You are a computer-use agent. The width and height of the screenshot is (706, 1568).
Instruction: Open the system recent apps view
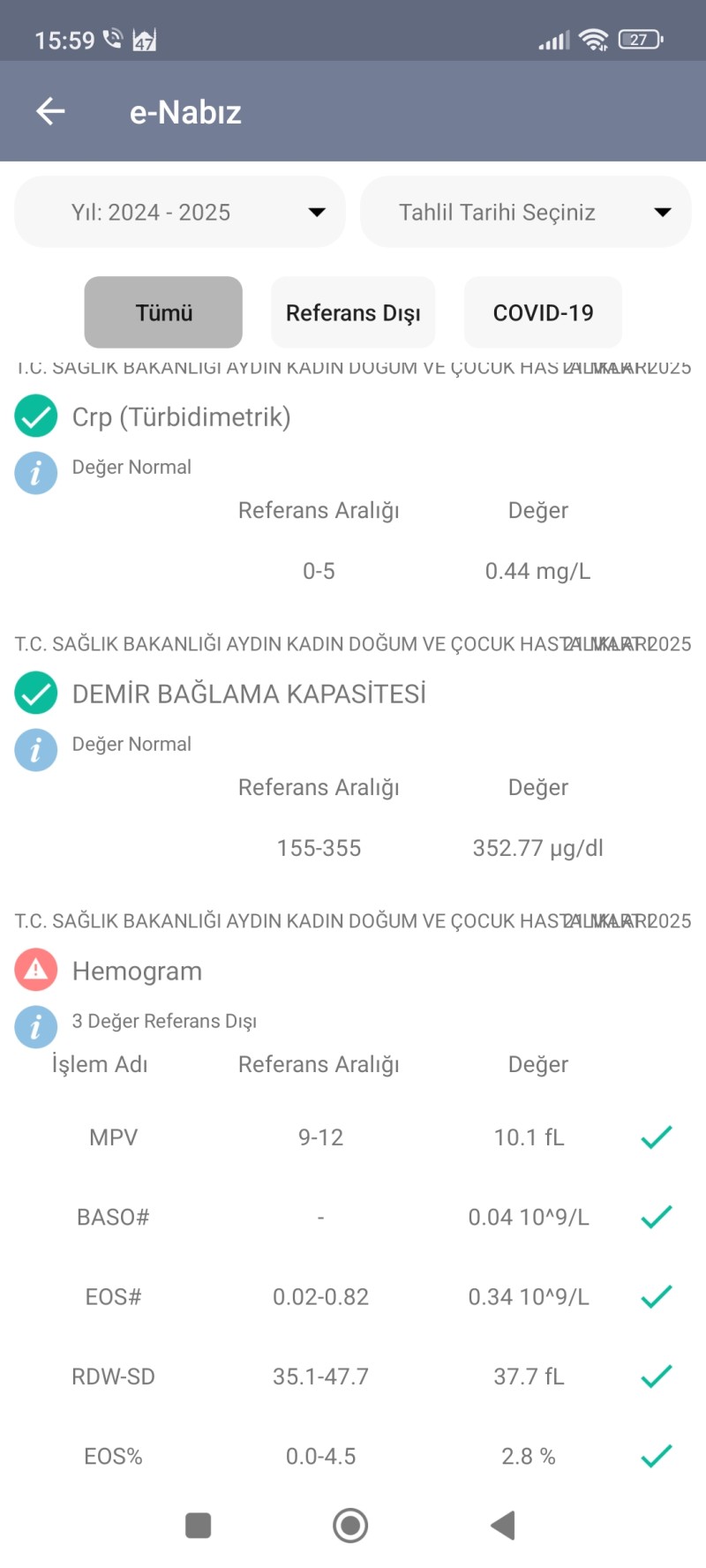tap(198, 1525)
